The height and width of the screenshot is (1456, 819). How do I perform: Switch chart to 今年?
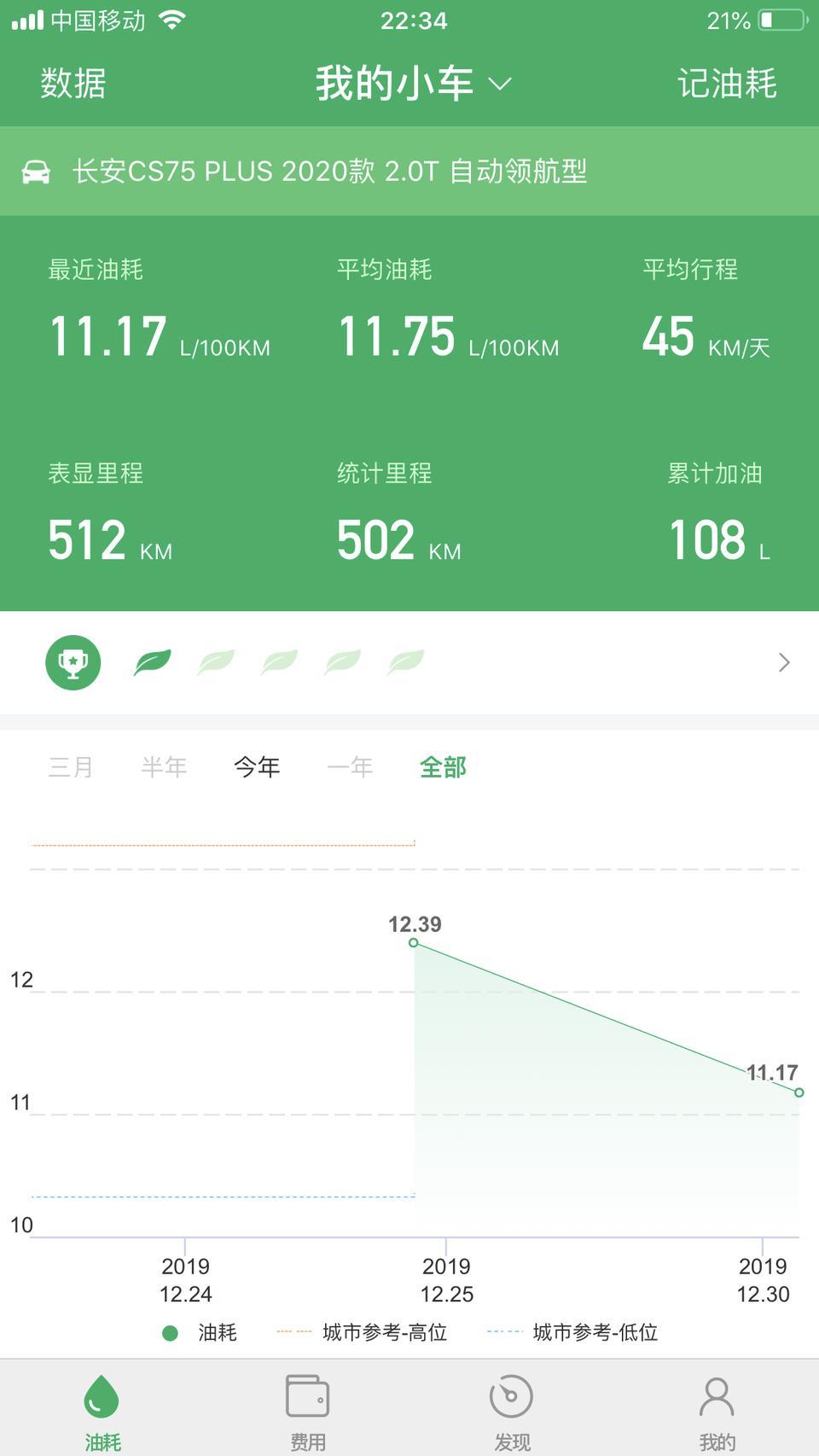point(257,766)
